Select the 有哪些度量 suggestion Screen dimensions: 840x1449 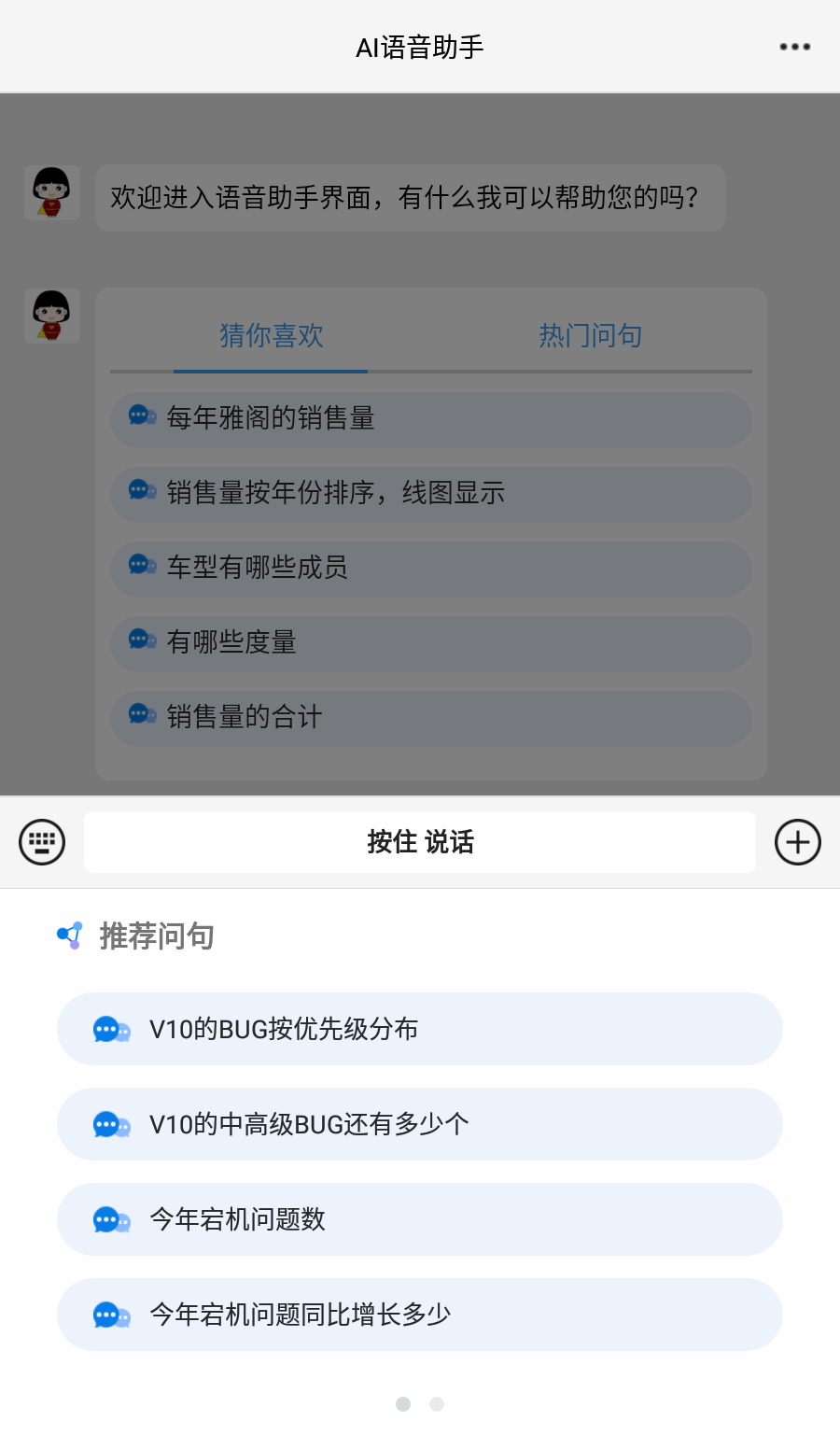tap(431, 643)
